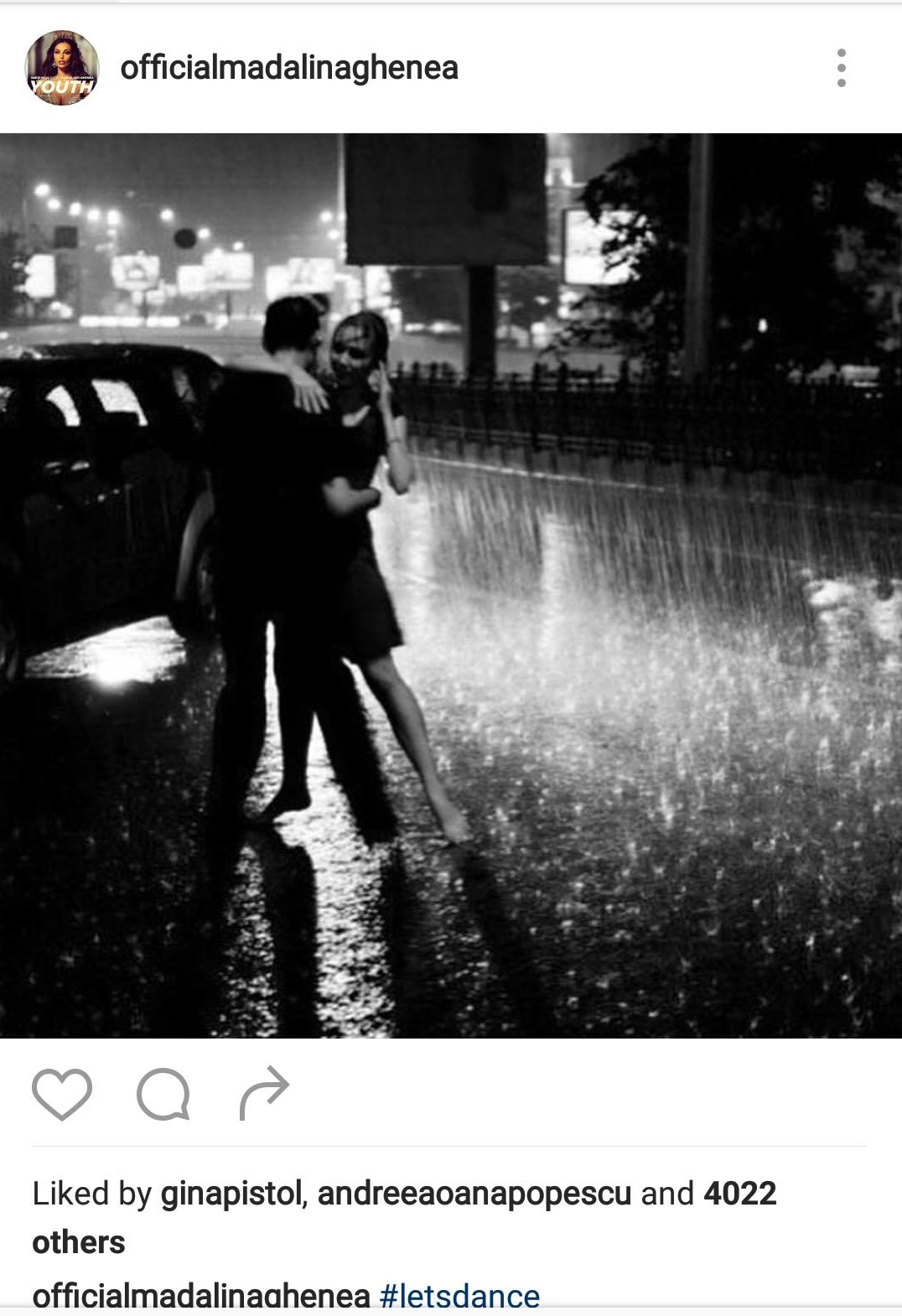Like this post with the heart icon

pos(62,1094)
